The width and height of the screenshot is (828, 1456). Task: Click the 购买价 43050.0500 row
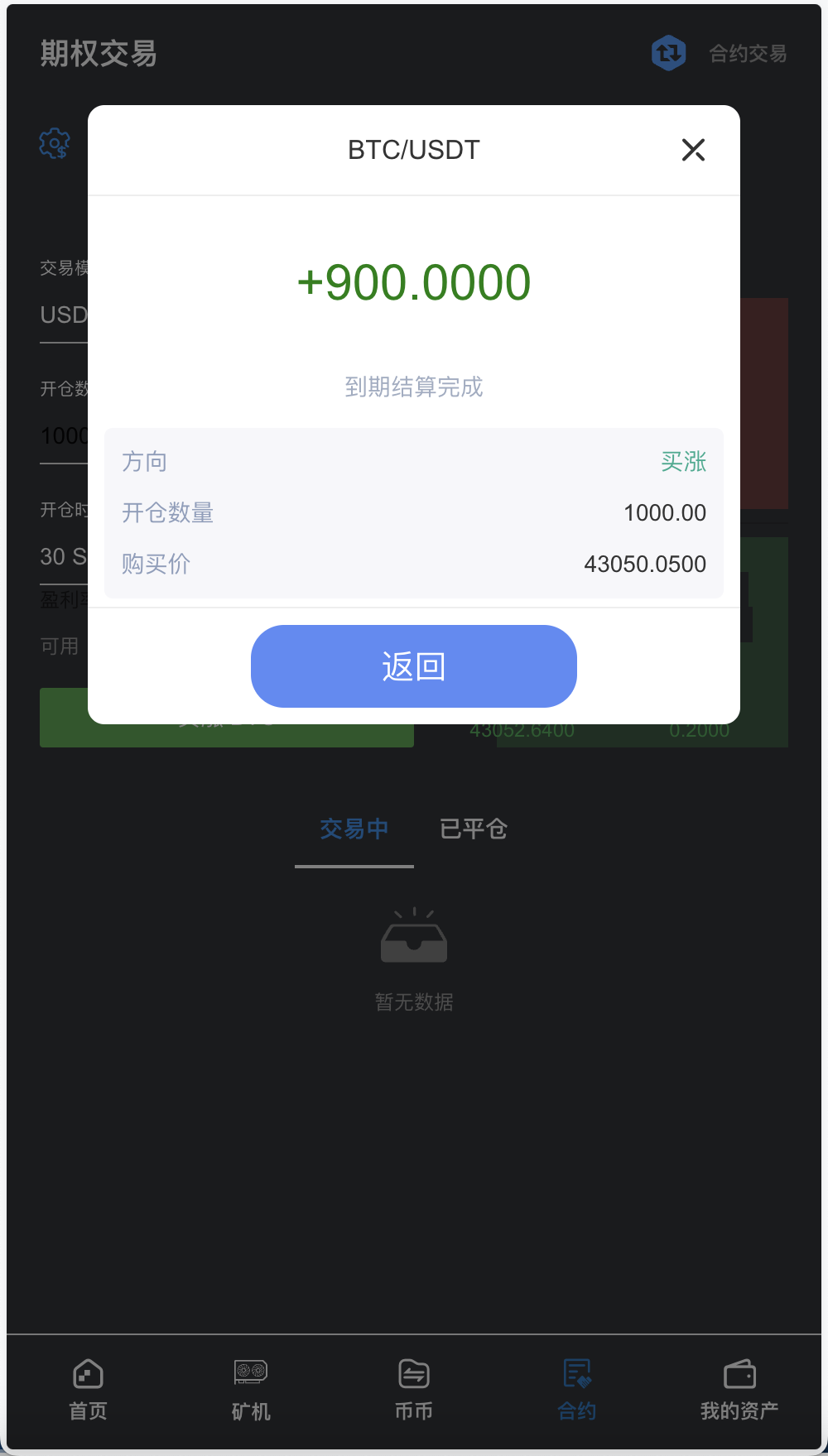[414, 564]
